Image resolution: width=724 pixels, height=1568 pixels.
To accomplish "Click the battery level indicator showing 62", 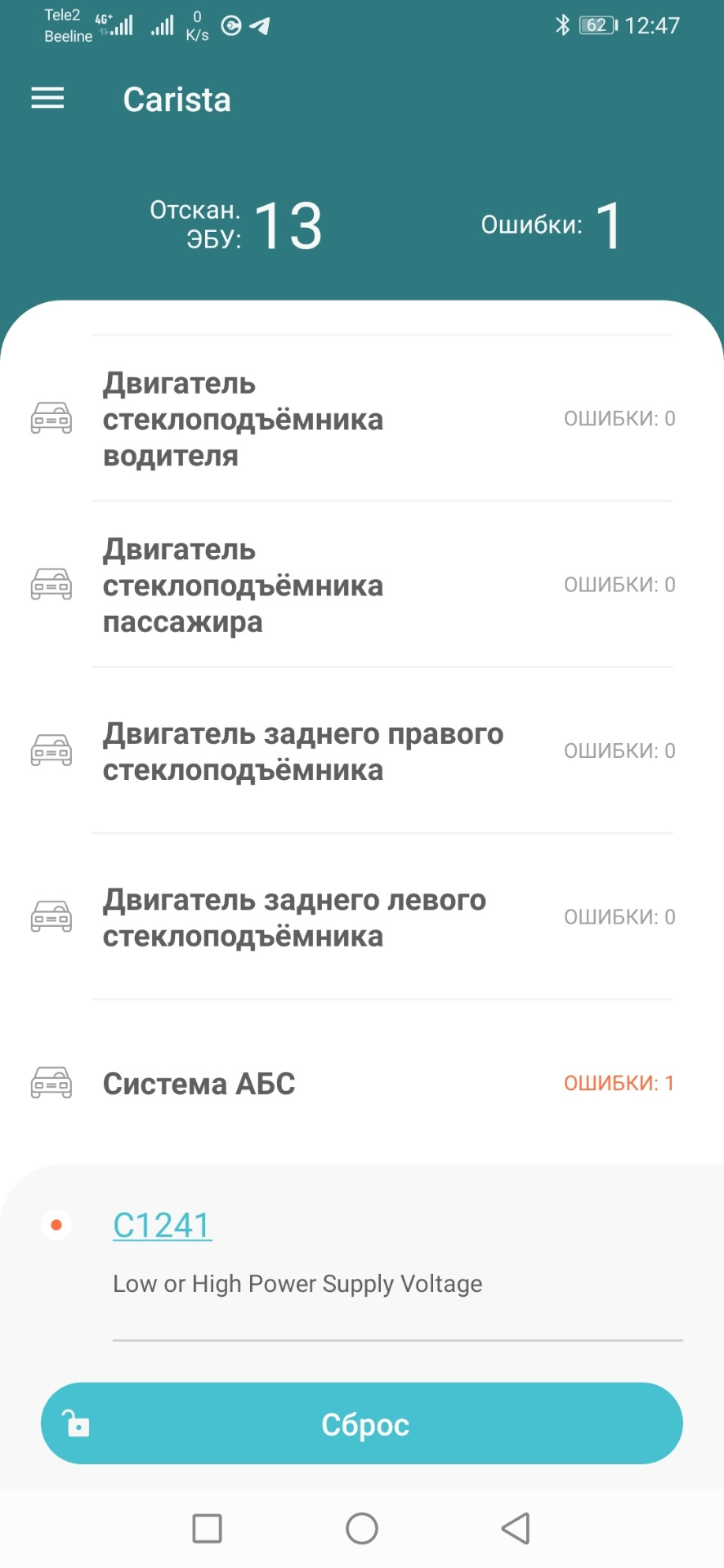I will tap(595, 24).
